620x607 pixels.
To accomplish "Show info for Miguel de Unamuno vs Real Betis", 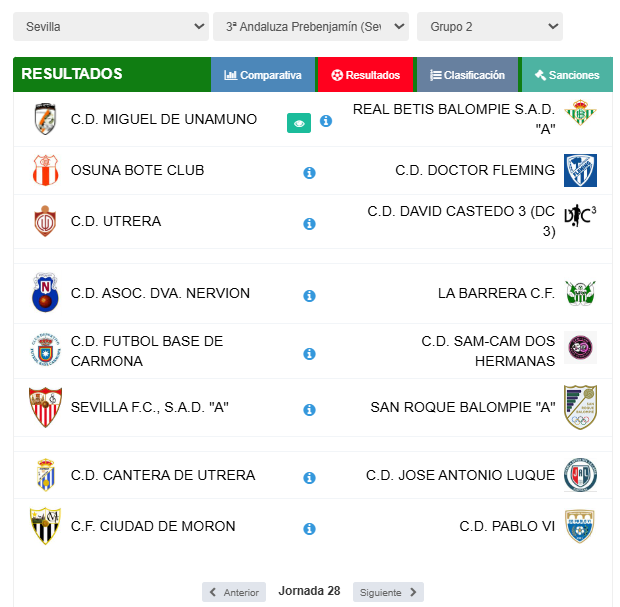I will click(x=326, y=121).
